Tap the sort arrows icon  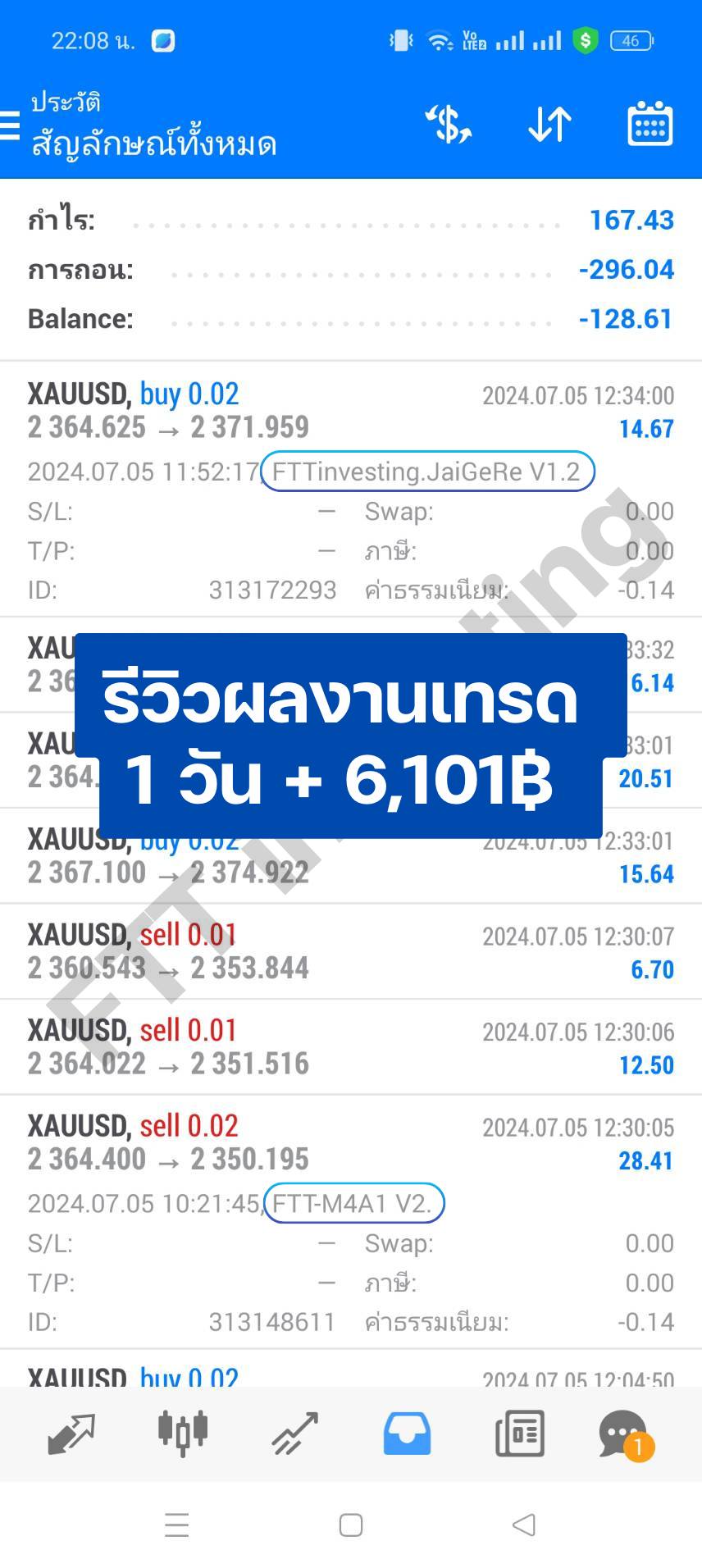click(549, 125)
